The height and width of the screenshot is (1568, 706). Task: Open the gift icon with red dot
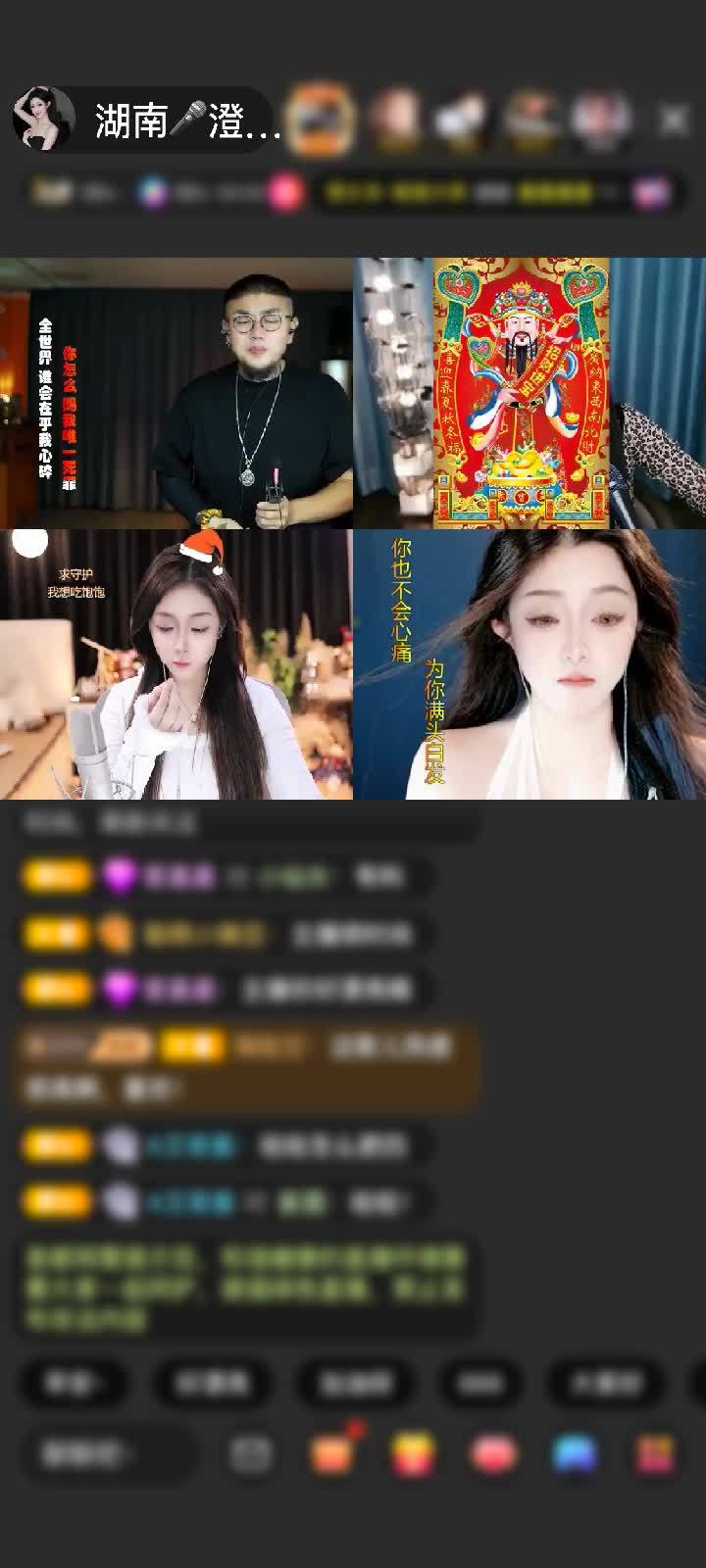(332, 1453)
